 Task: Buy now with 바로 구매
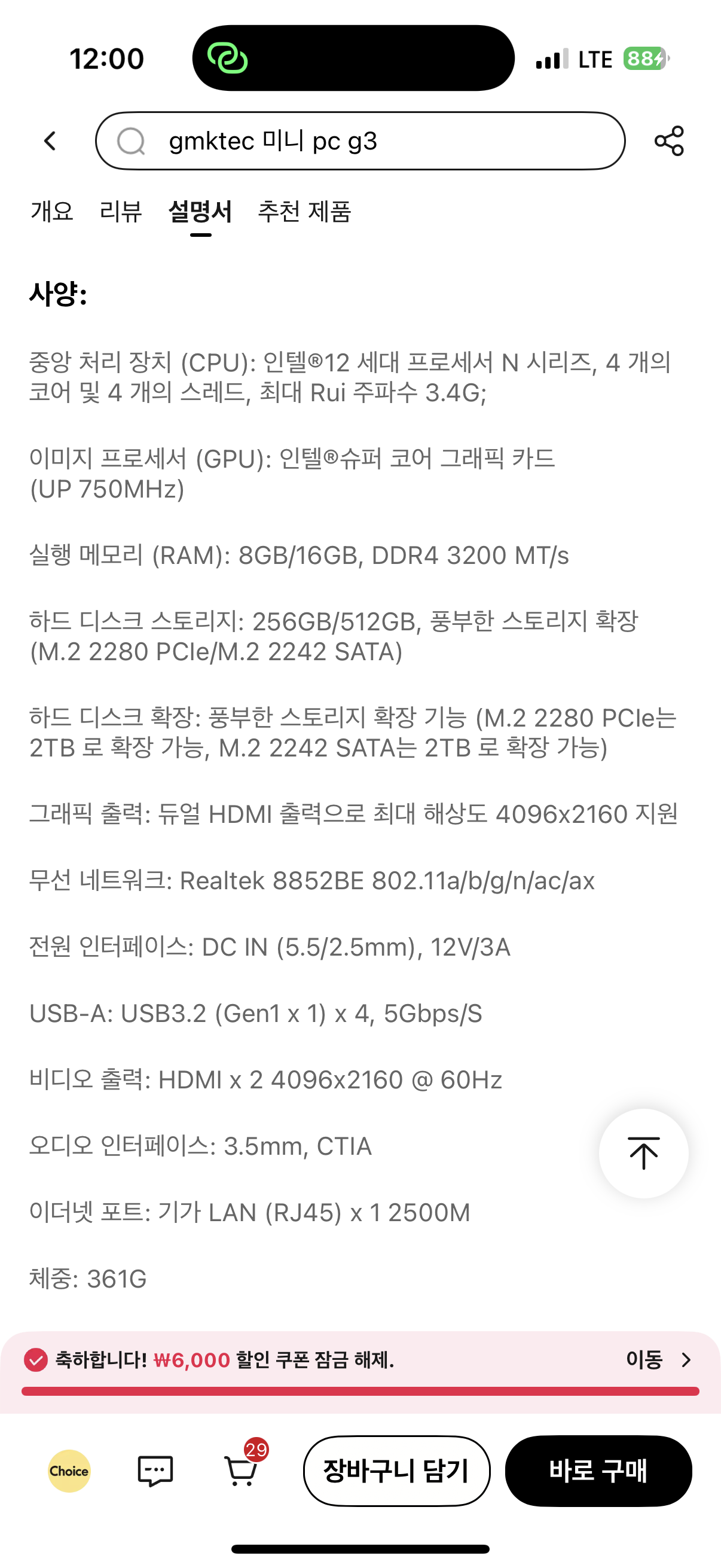[598, 1471]
